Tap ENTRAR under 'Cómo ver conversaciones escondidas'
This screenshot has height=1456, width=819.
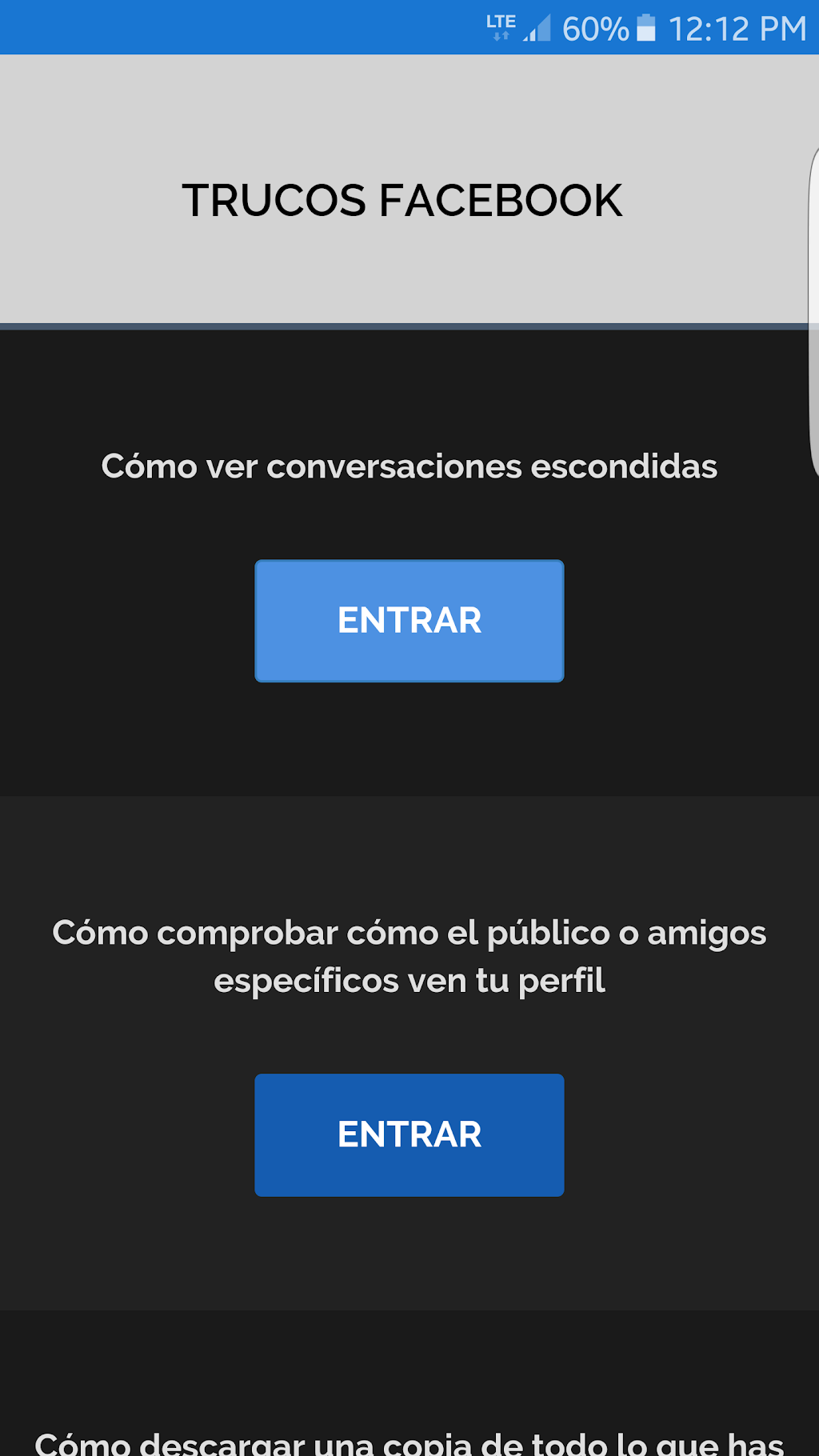[409, 621]
